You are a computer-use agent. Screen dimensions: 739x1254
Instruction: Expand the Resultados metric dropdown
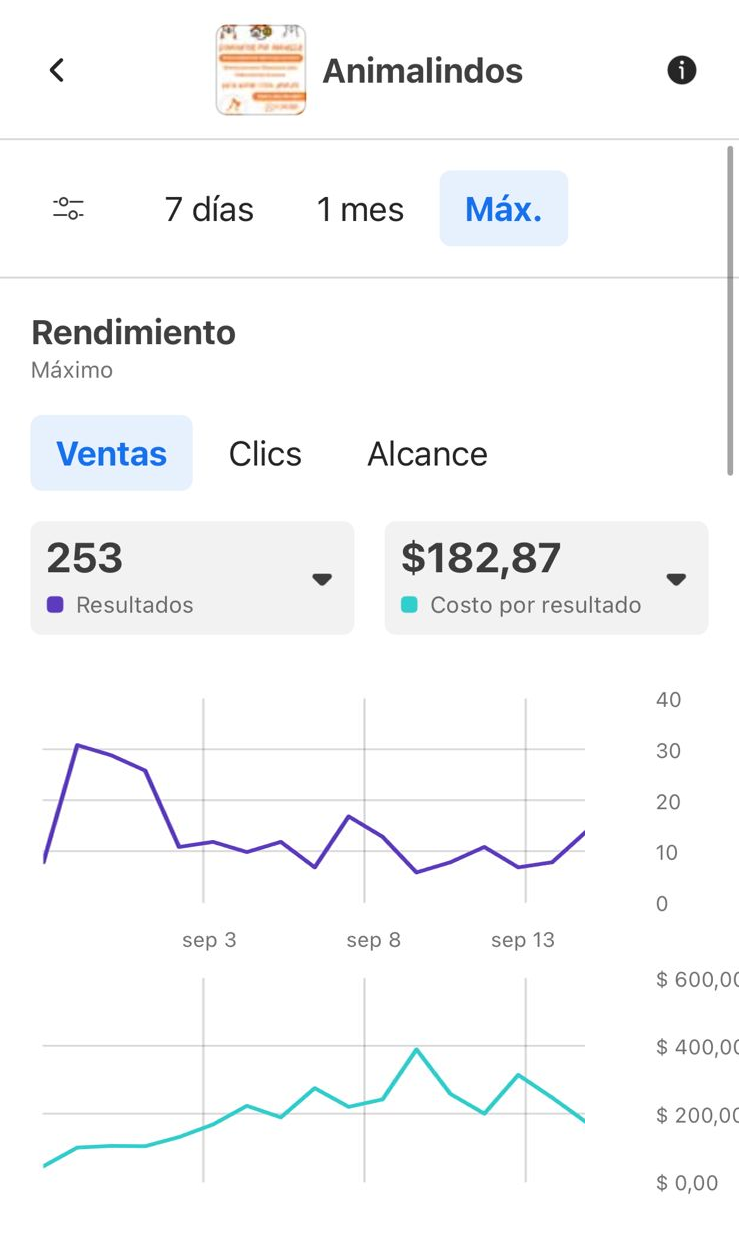tap(321, 579)
